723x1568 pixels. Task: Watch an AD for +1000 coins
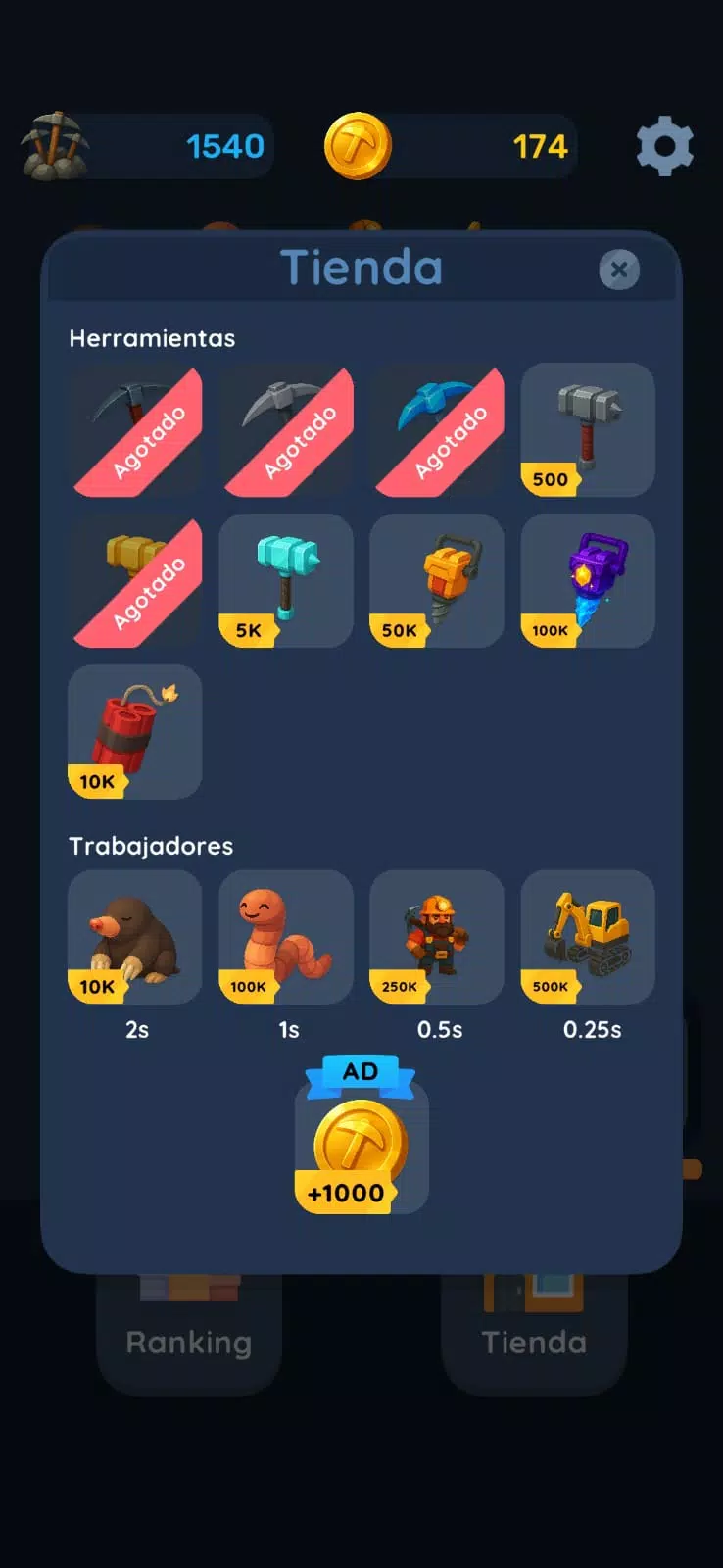pyautogui.click(x=361, y=1137)
